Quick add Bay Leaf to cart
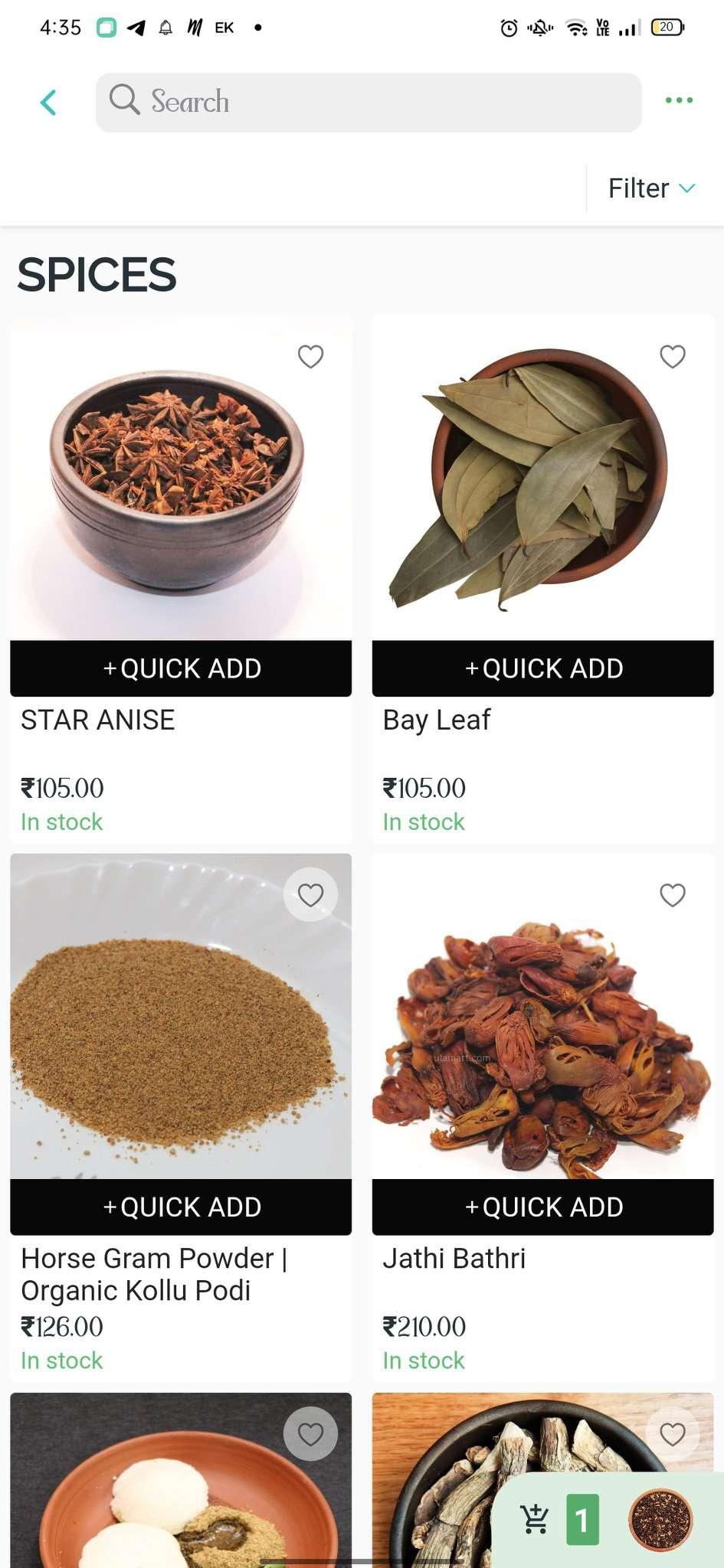Screen dimensions: 724x1568 tap(542, 668)
